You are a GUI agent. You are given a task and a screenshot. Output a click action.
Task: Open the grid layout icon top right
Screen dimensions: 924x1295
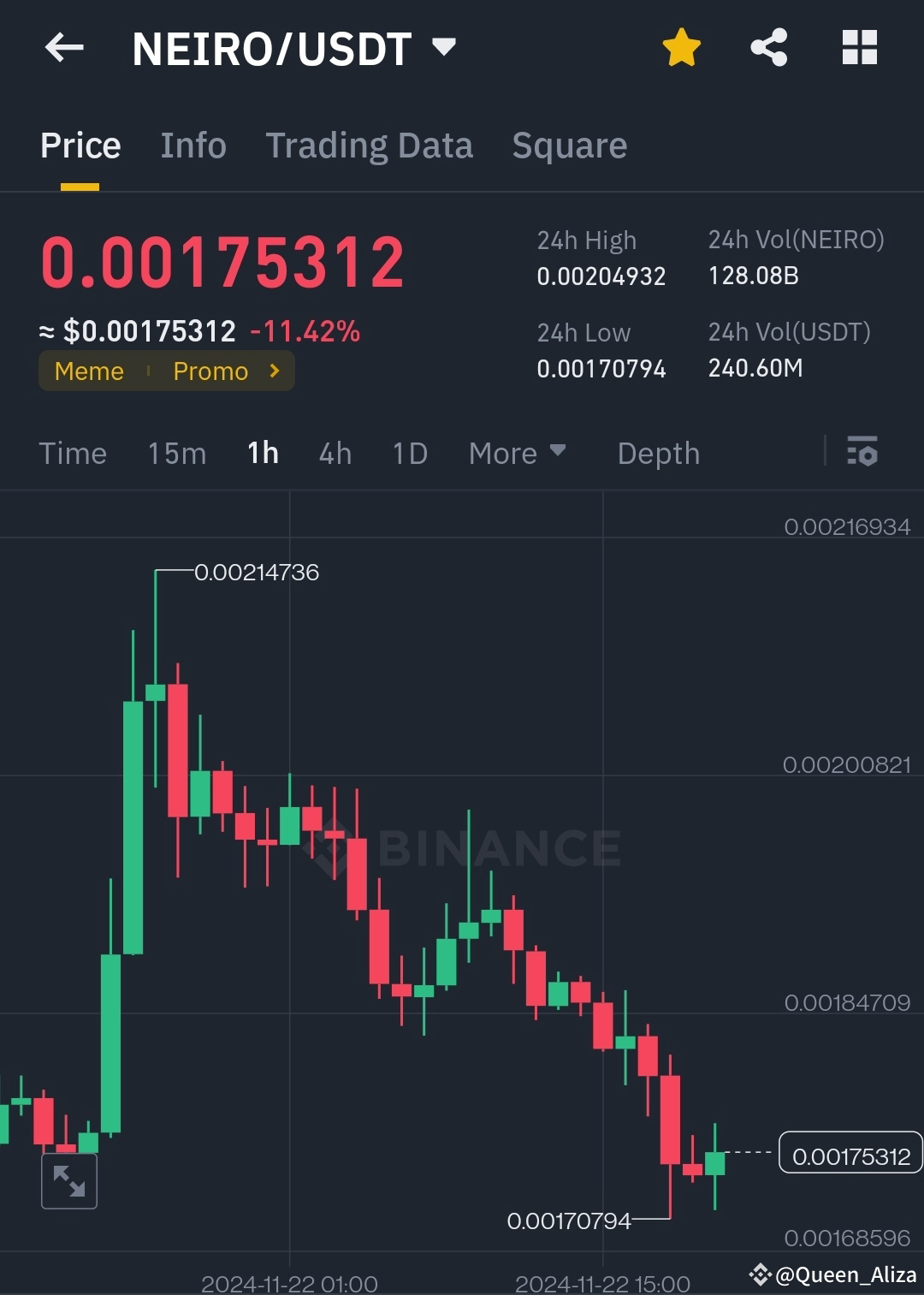tap(859, 49)
